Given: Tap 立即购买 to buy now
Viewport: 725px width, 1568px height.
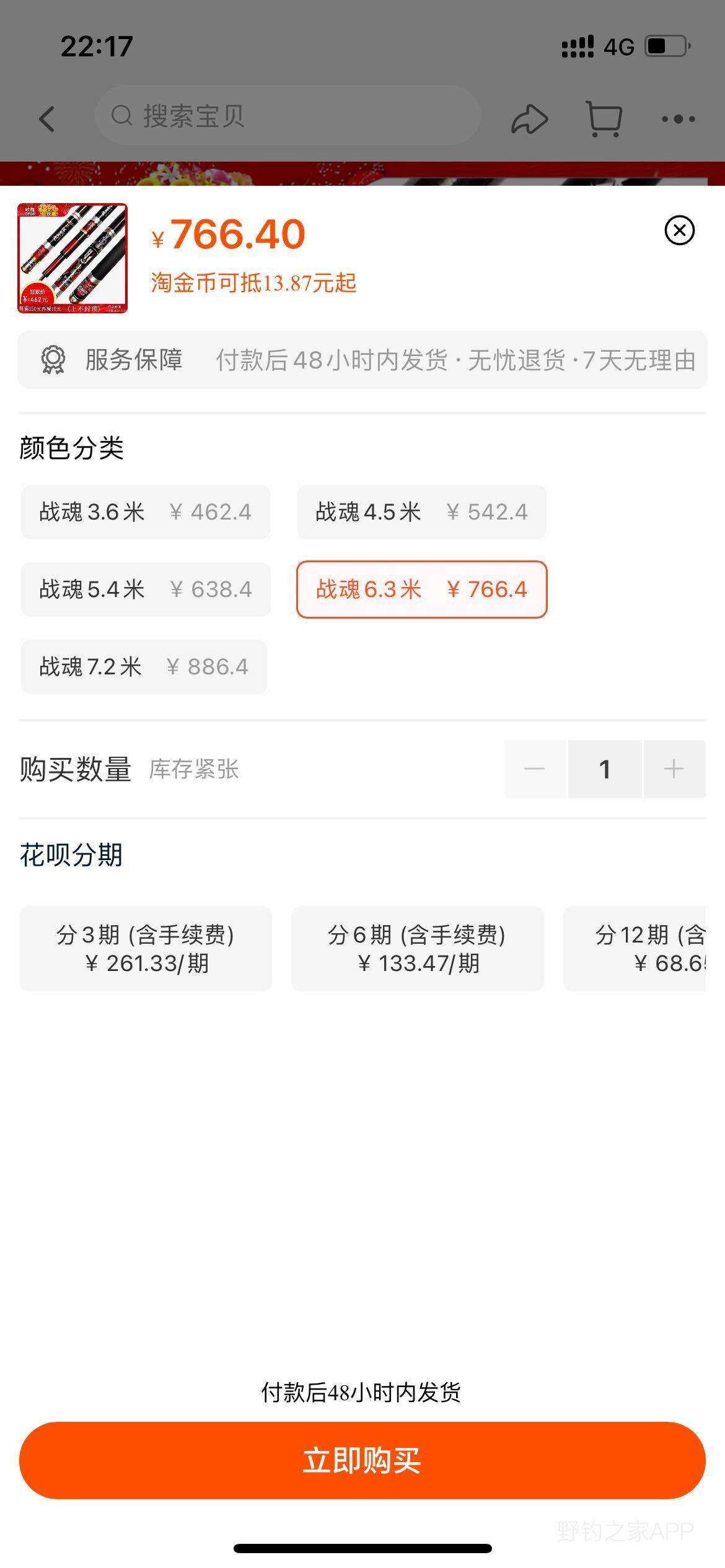Looking at the screenshot, I should 362,1460.
